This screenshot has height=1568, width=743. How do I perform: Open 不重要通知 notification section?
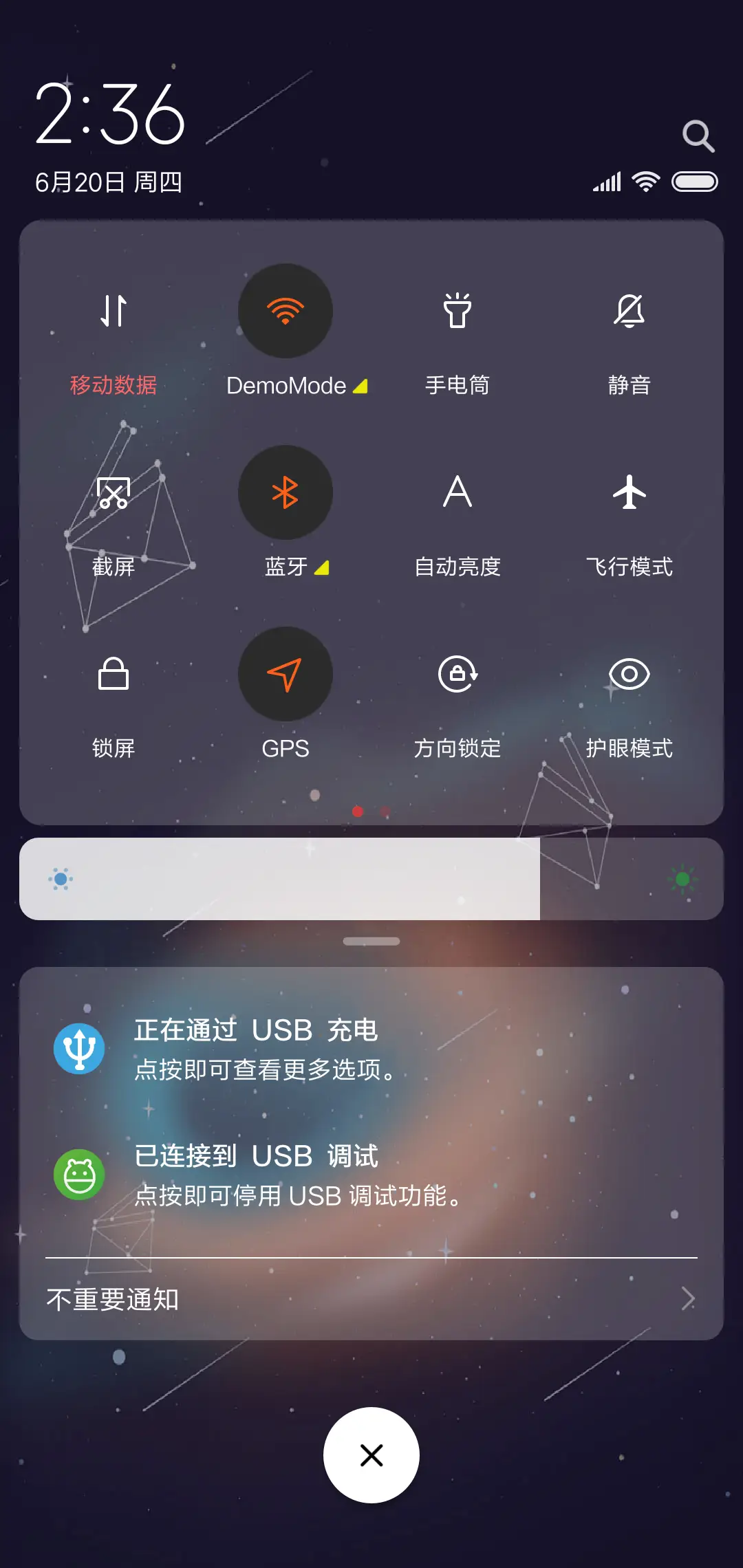pyautogui.click(x=112, y=1298)
